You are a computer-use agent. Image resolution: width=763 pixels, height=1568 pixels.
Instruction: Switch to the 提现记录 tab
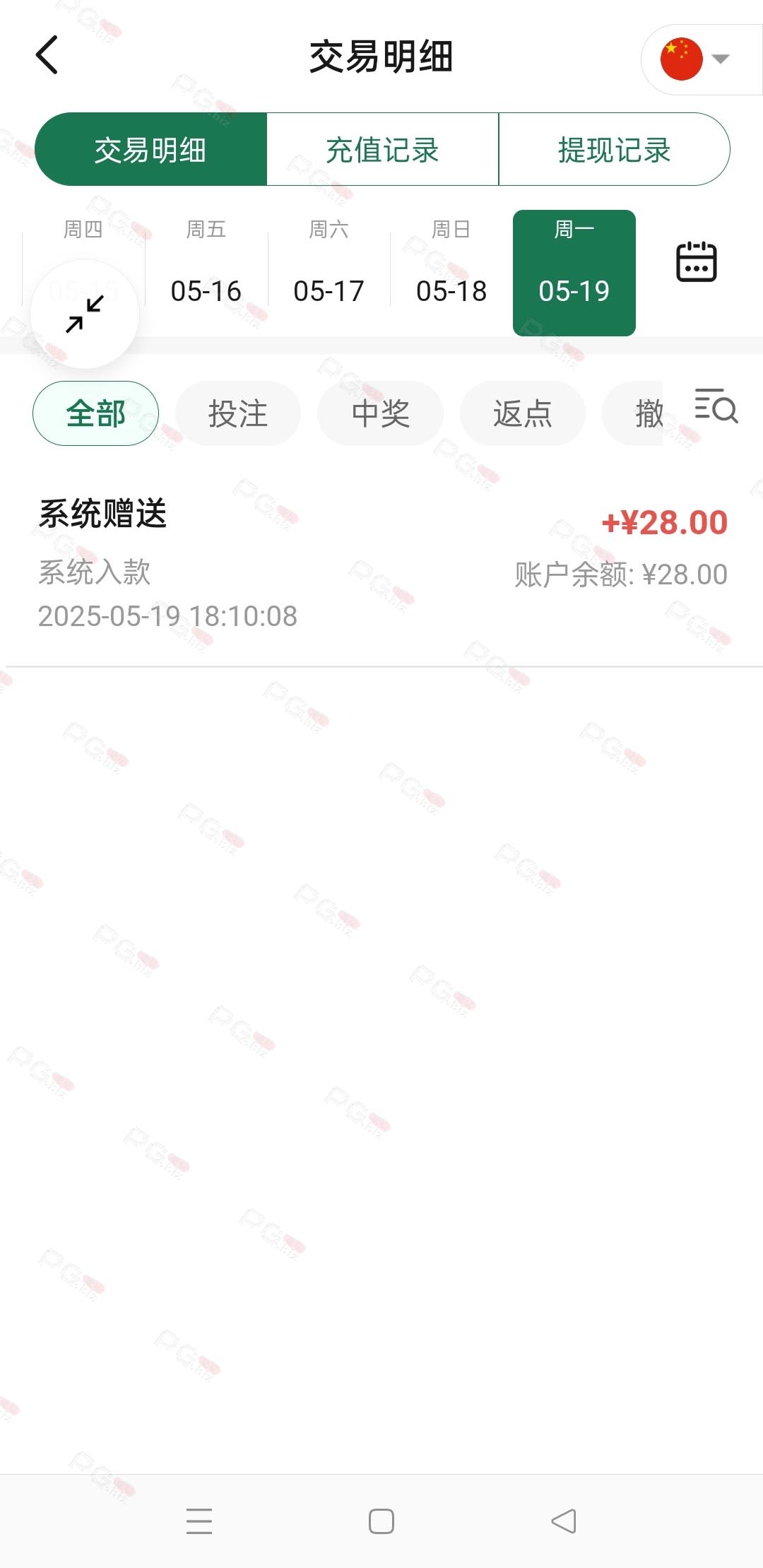pos(614,150)
